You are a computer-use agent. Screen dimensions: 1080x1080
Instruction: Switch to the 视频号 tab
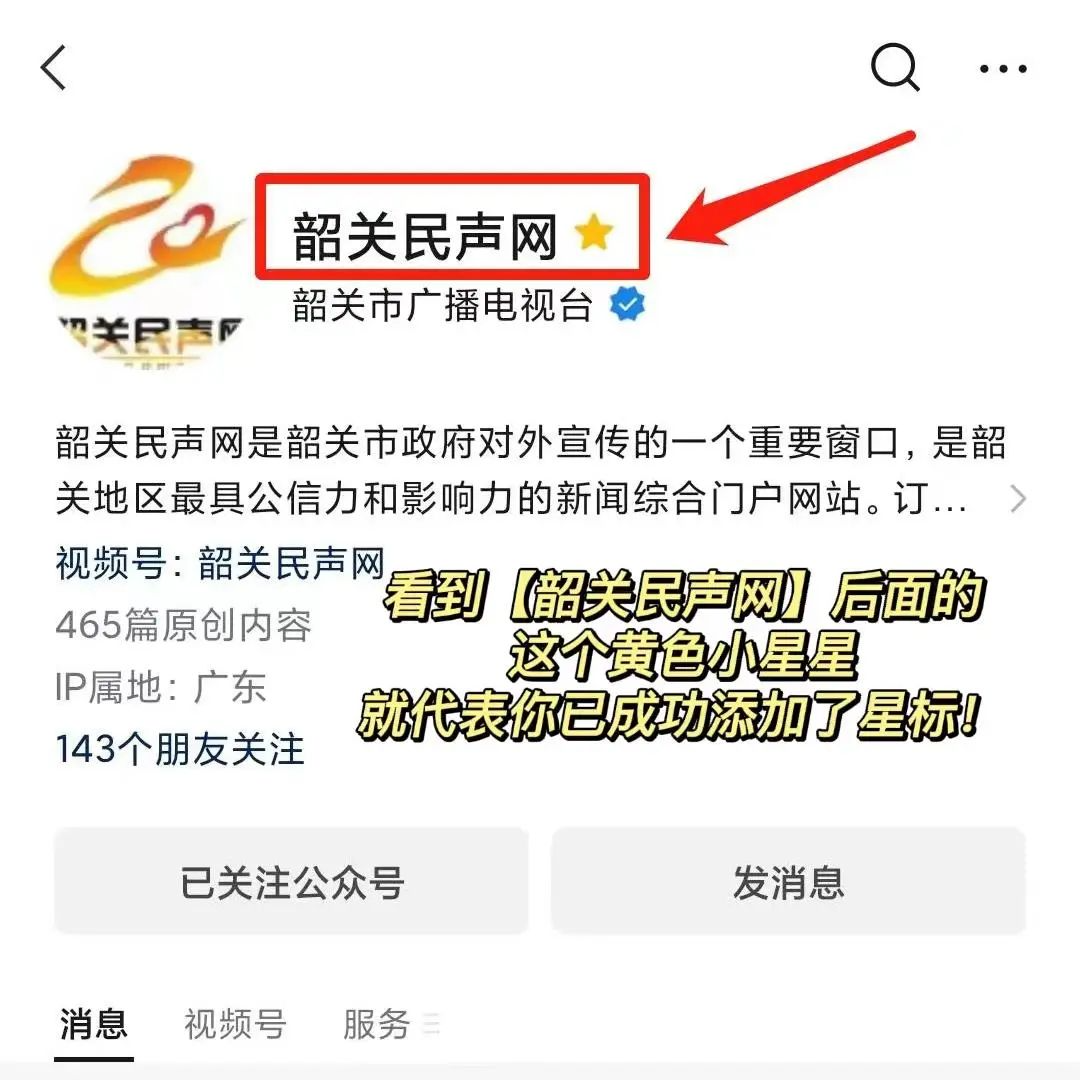pyautogui.click(x=235, y=1024)
